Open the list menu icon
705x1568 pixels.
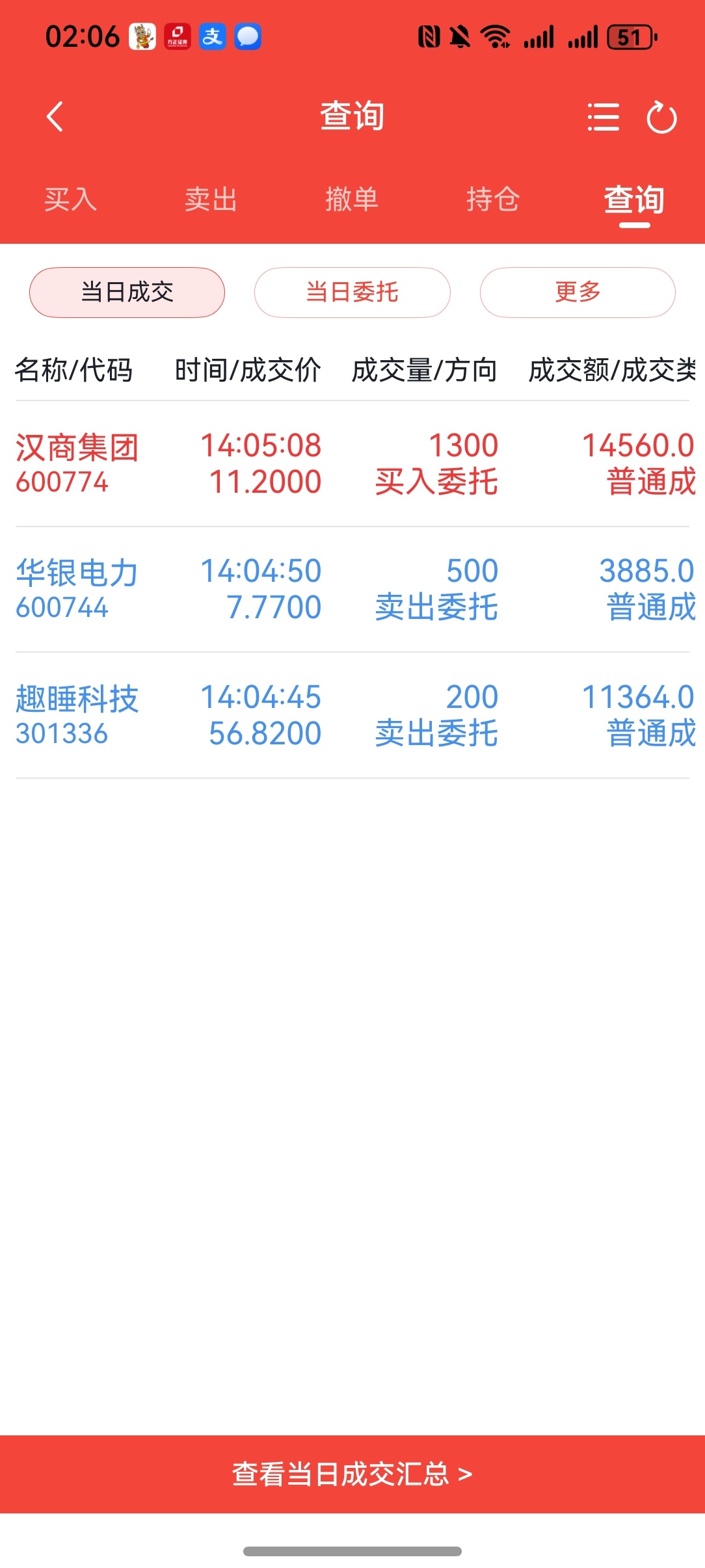click(603, 117)
